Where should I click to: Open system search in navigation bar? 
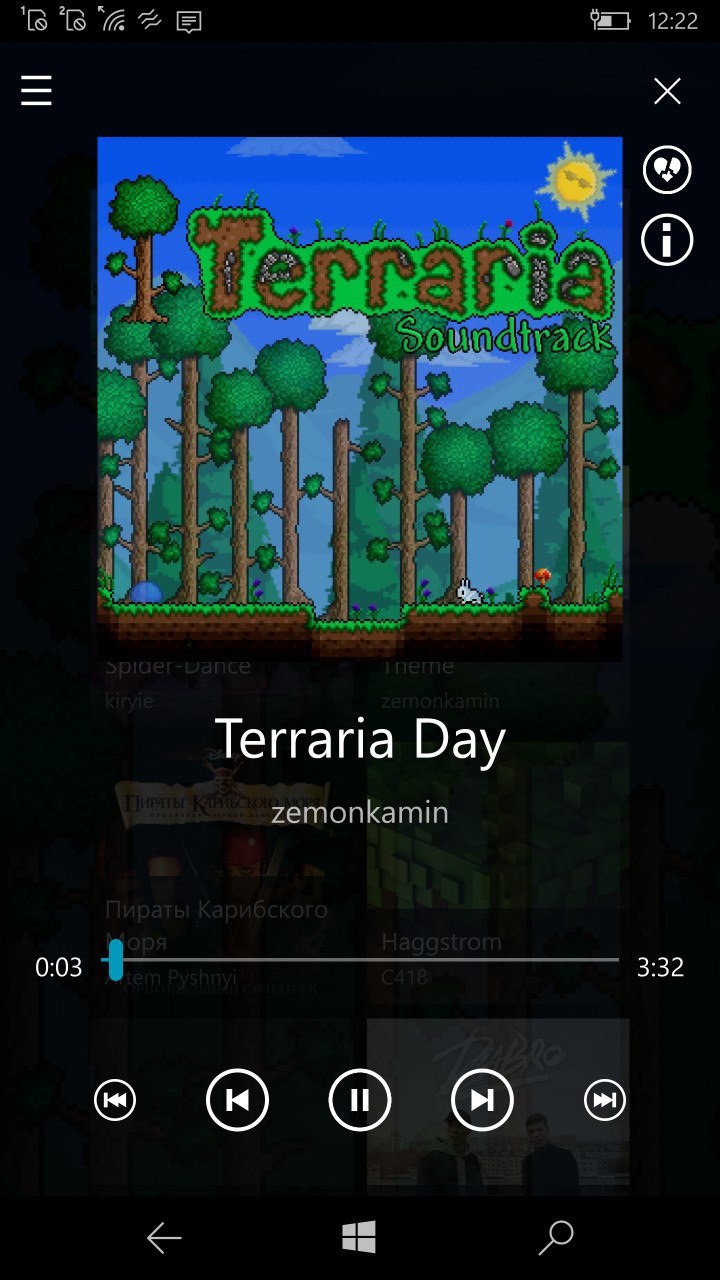pos(555,1238)
